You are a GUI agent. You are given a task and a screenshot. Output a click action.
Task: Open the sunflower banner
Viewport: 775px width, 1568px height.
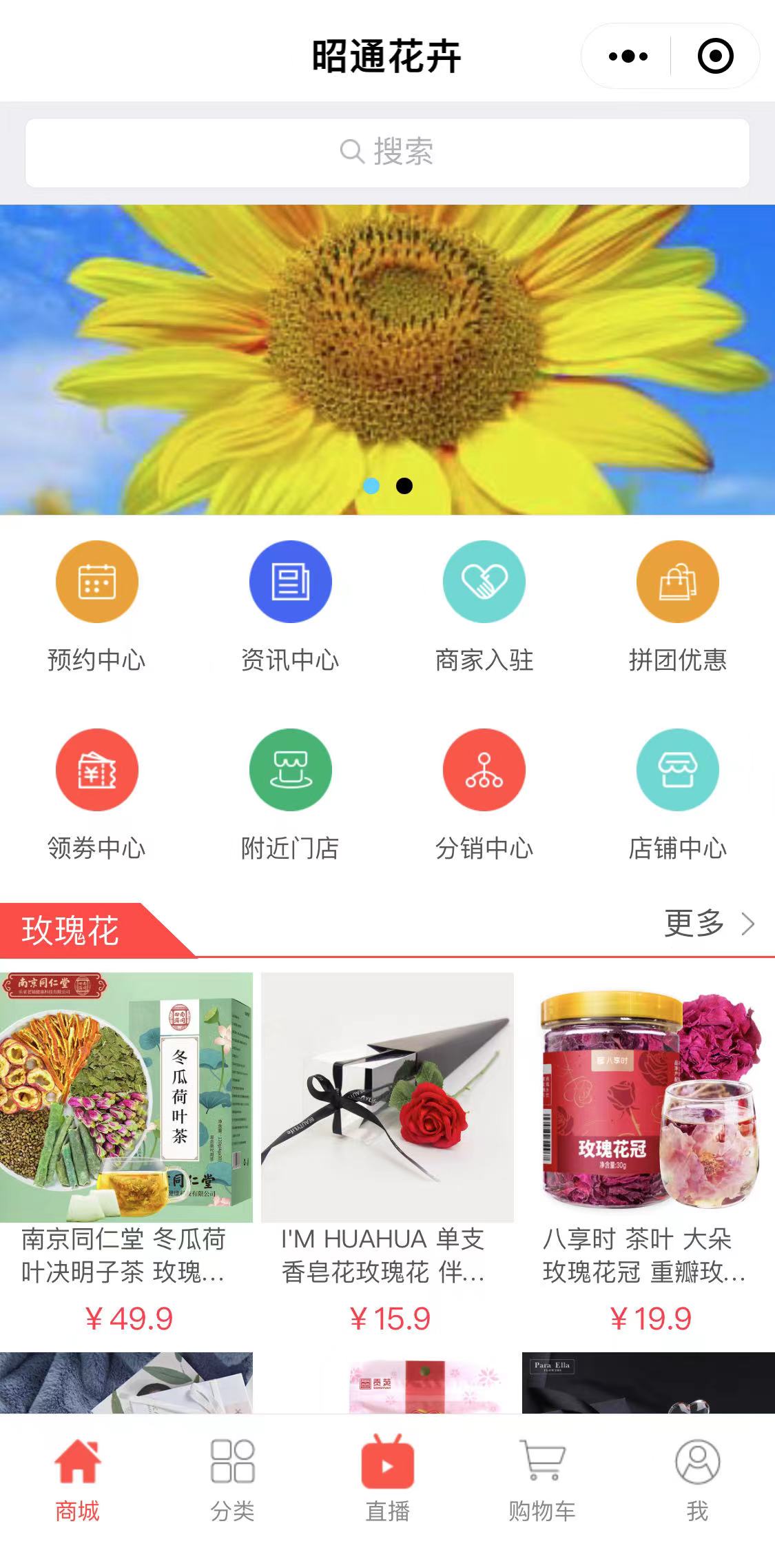tap(387, 358)
